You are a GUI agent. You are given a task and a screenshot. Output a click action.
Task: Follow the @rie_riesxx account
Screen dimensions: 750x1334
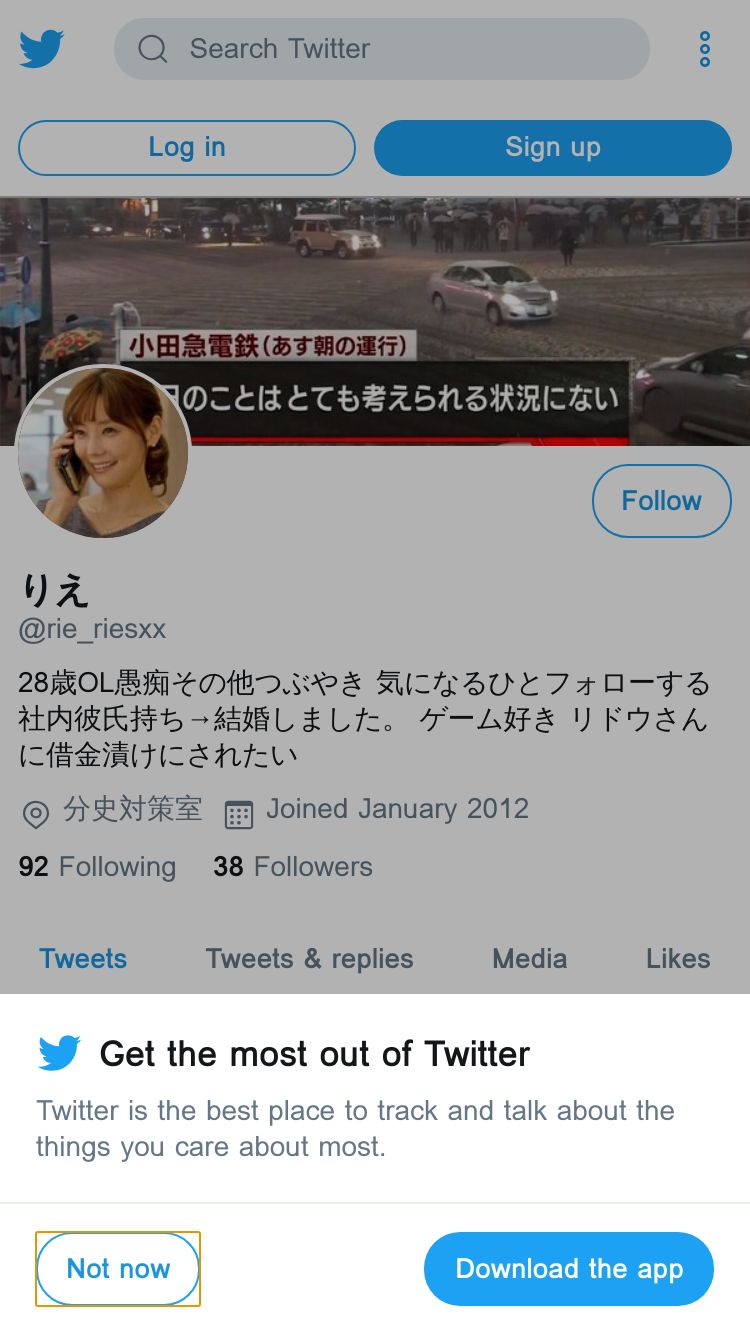662,500
